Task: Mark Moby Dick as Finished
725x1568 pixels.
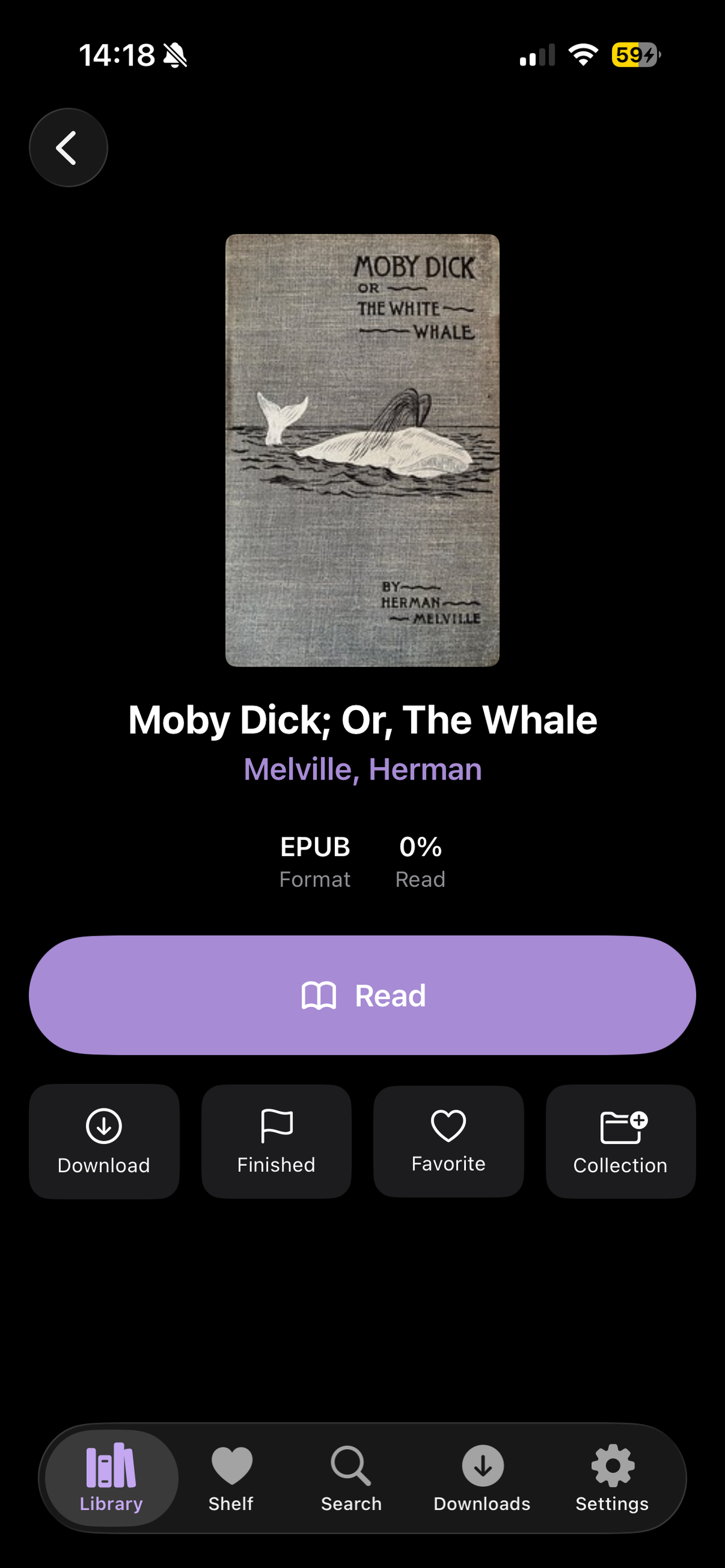Action: click(x=276, y=1141)
